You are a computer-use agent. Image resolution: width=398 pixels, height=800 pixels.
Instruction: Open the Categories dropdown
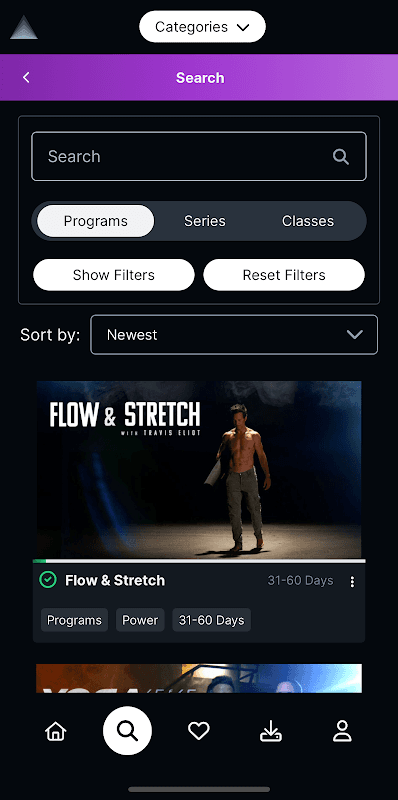click(x=202, y=27)
